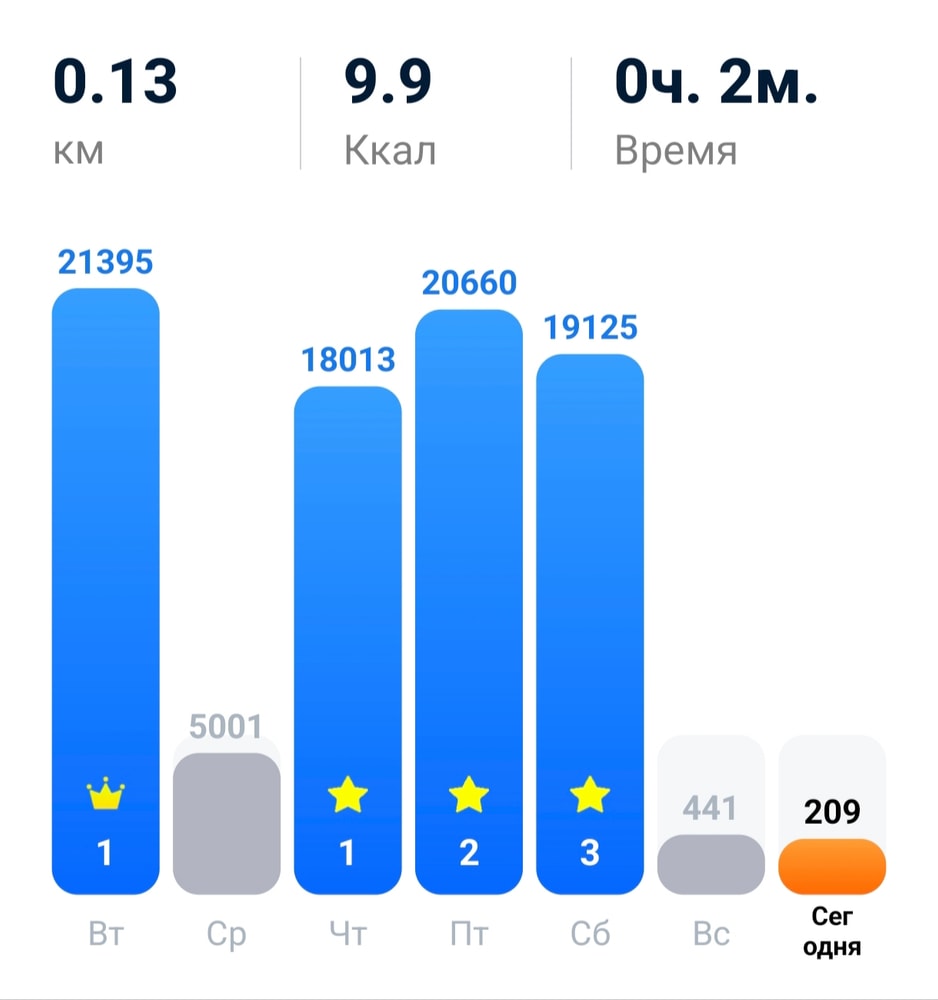Select the Пт bar with 20660 steps
Screen dimensions: 938x1000
coord(469,600)
